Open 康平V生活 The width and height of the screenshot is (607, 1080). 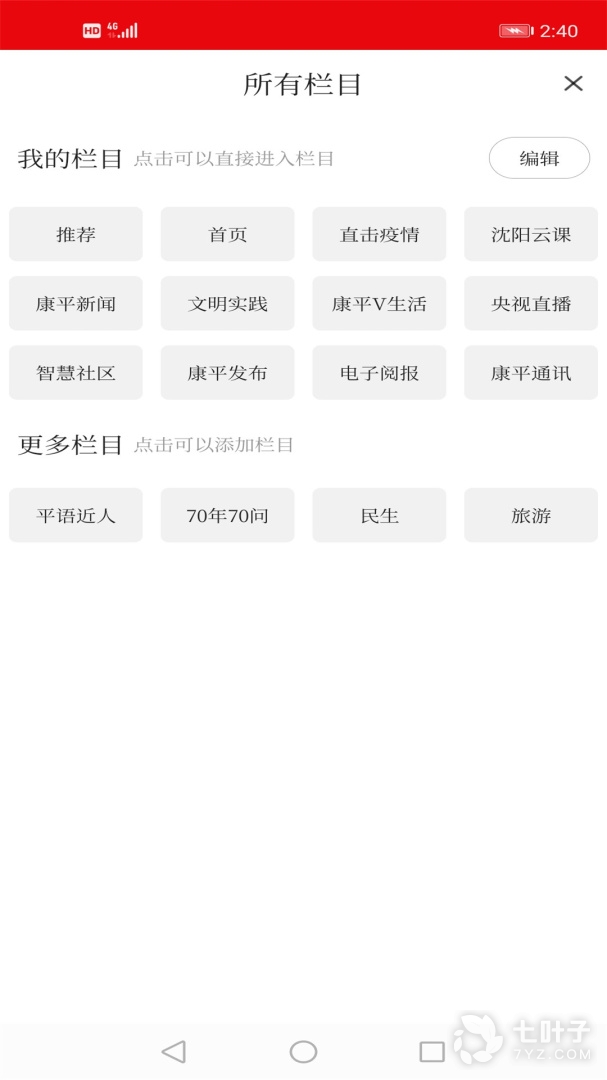379,304
